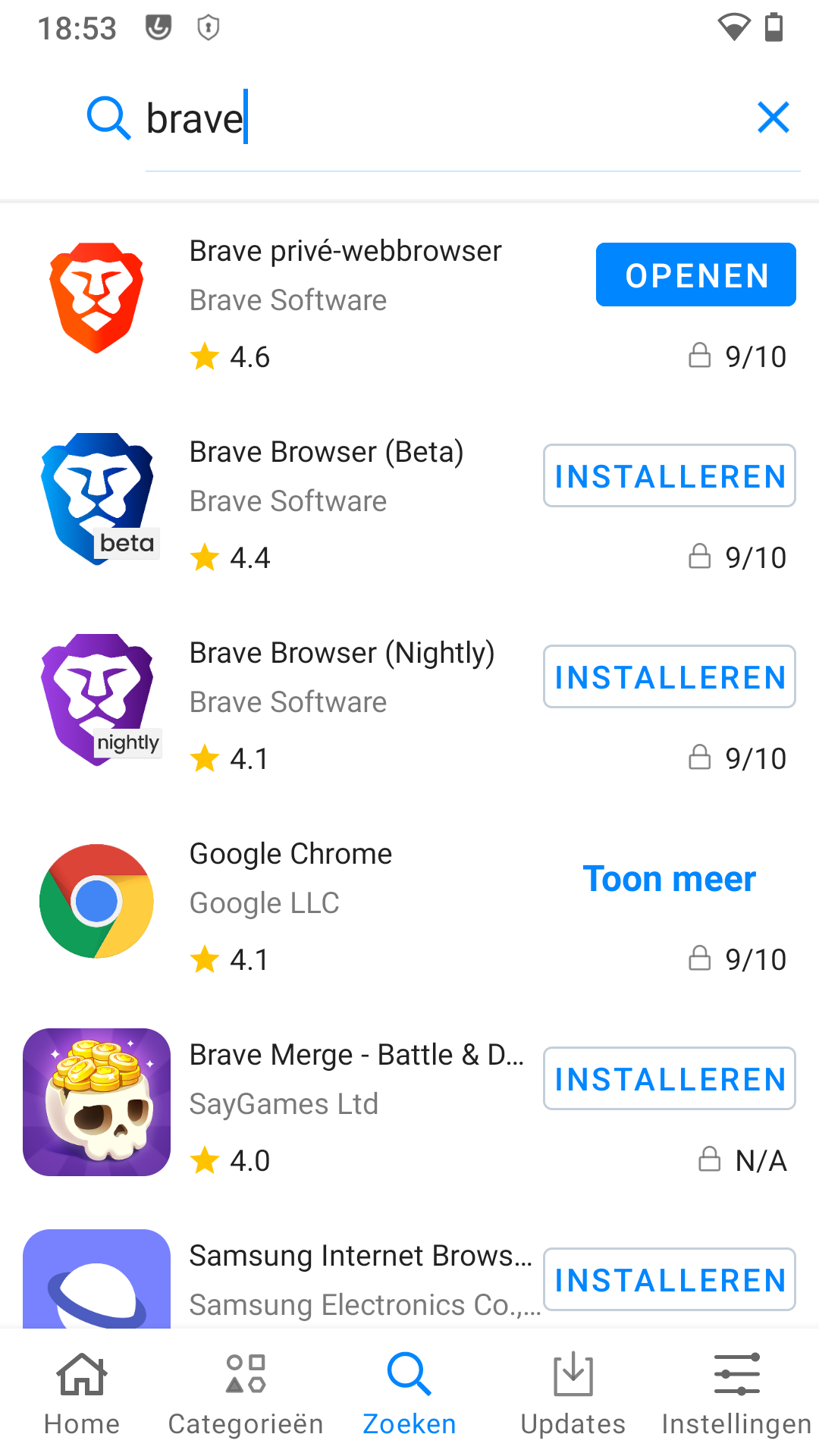
Task: Install Samsung Internet Browser
Action: 669,1280
